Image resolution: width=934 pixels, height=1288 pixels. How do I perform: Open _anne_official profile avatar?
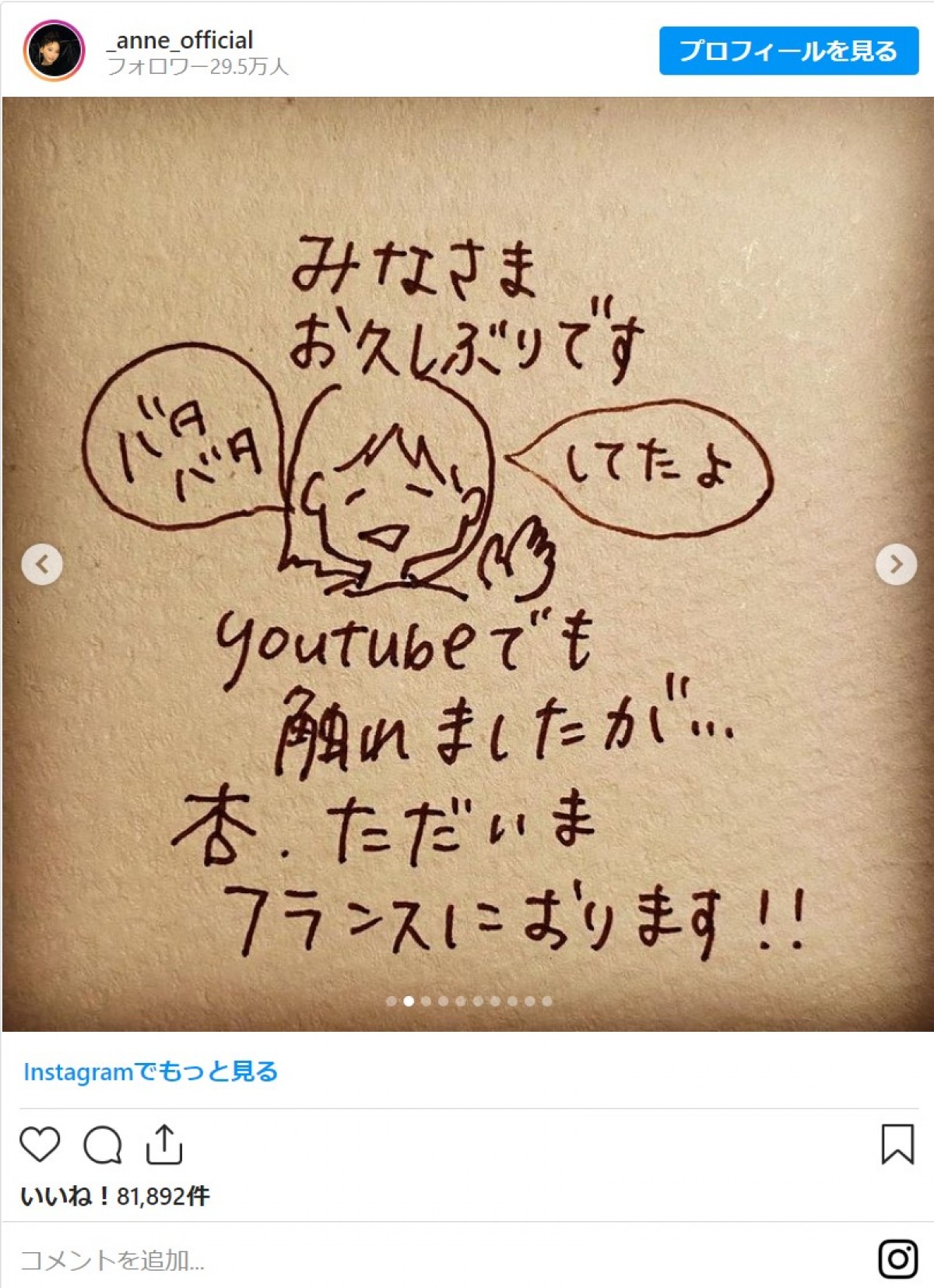54,51
